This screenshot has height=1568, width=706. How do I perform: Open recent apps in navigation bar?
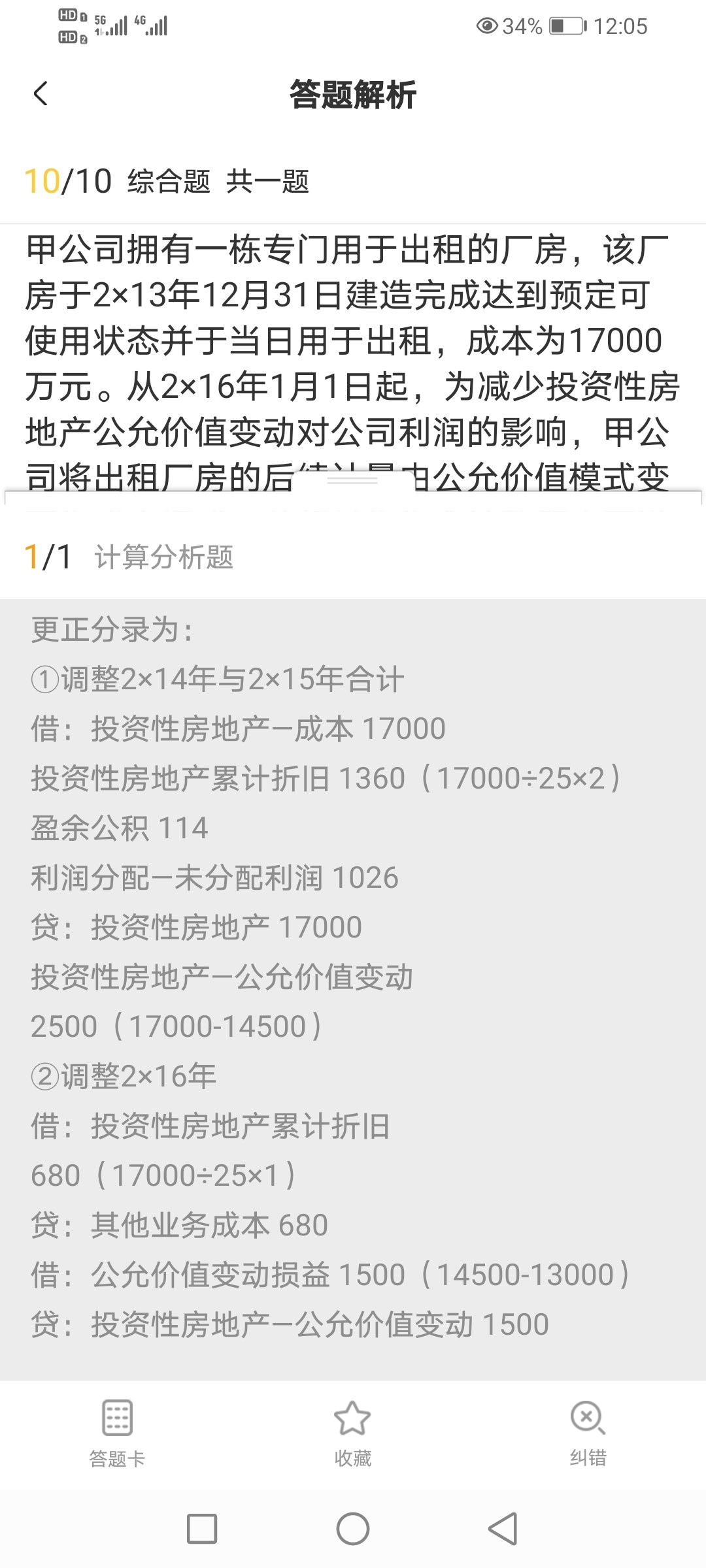(x=202, y=1529)
